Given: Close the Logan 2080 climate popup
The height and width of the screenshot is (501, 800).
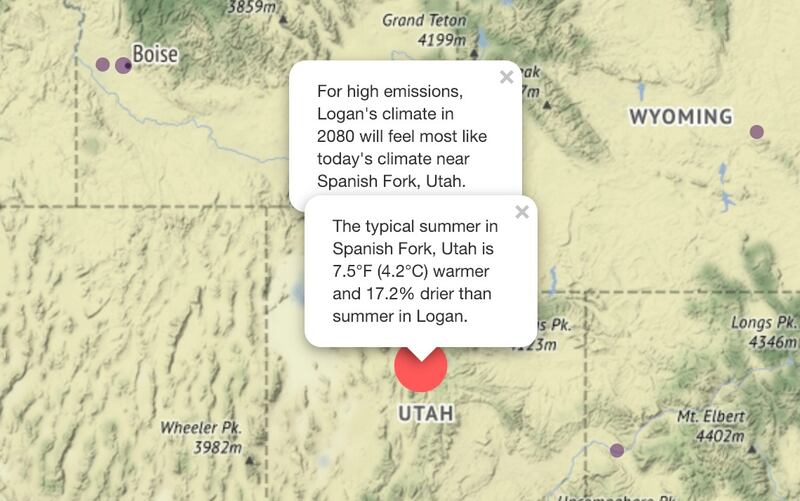Looking at the screenshot, I should (507, 77).
